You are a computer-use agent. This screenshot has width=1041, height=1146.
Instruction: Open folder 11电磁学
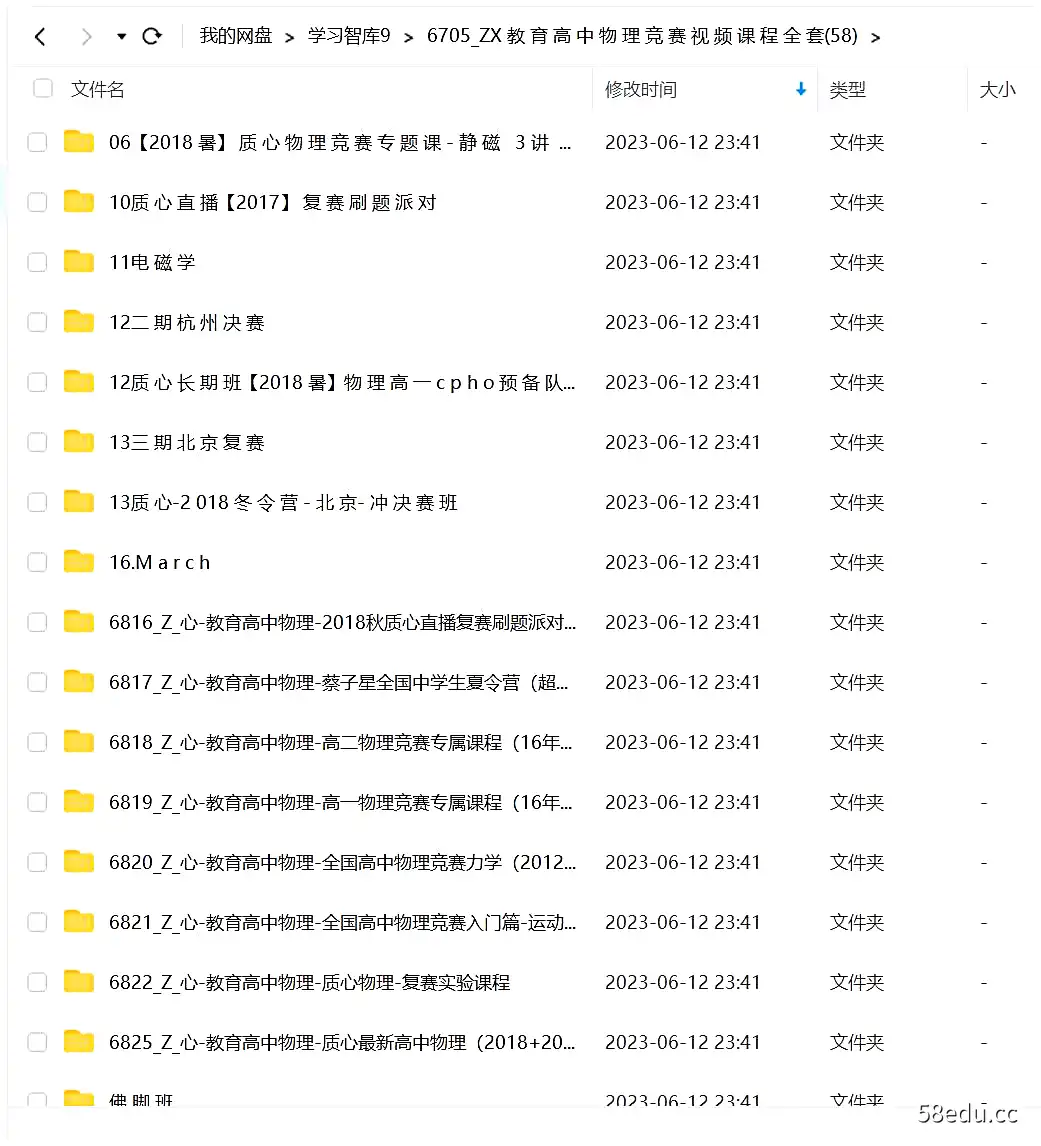[x=152, y=262]
